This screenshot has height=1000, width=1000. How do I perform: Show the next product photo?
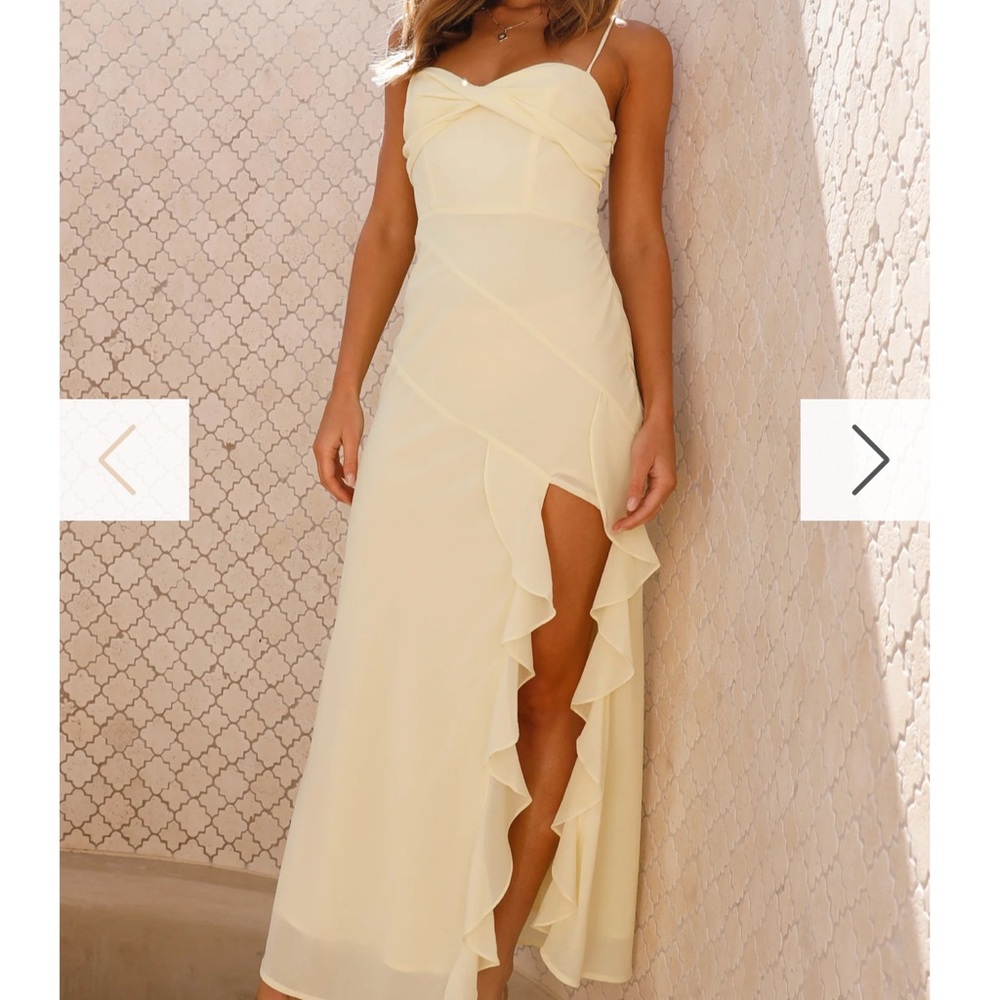(x=868, y=460)
